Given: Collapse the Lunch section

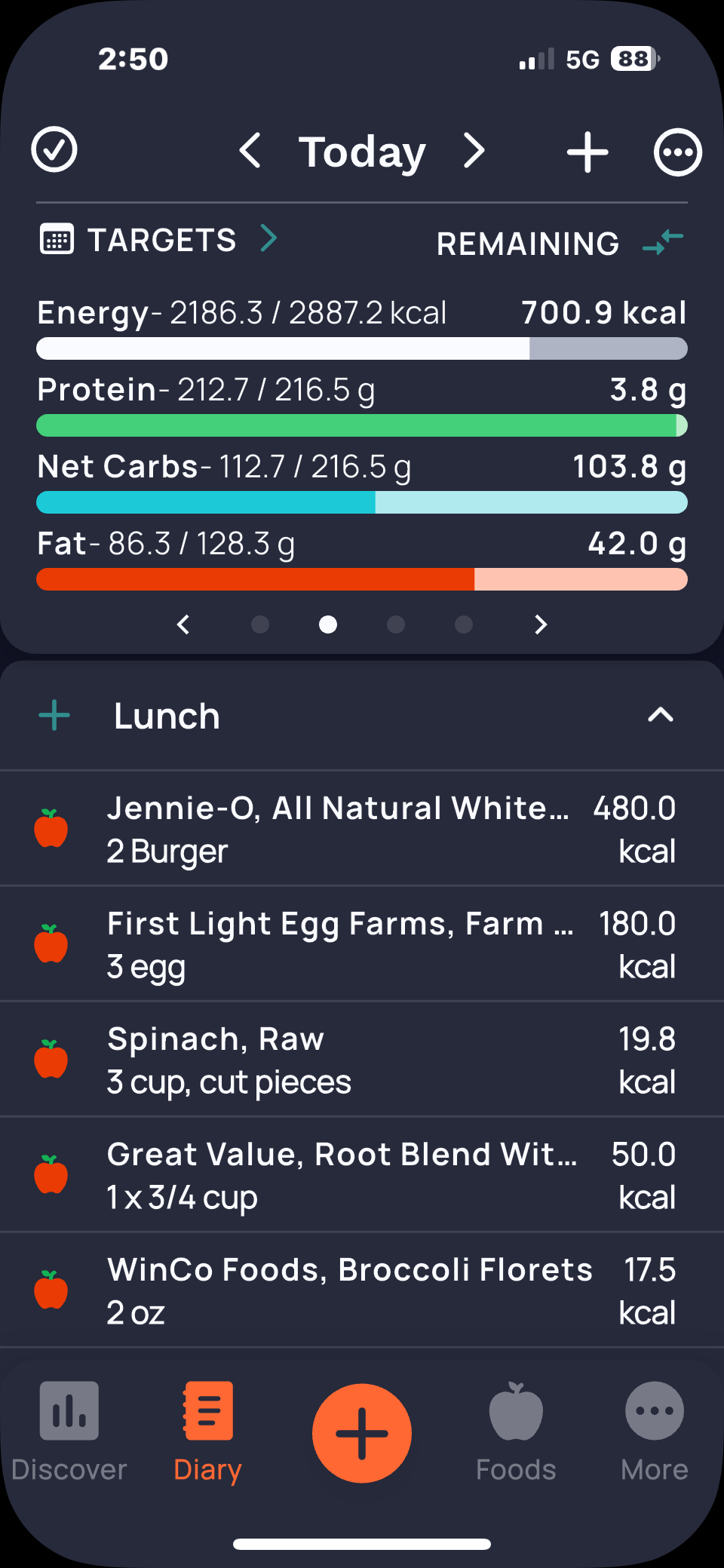Looking at the screenshot, I should point(661,715).
